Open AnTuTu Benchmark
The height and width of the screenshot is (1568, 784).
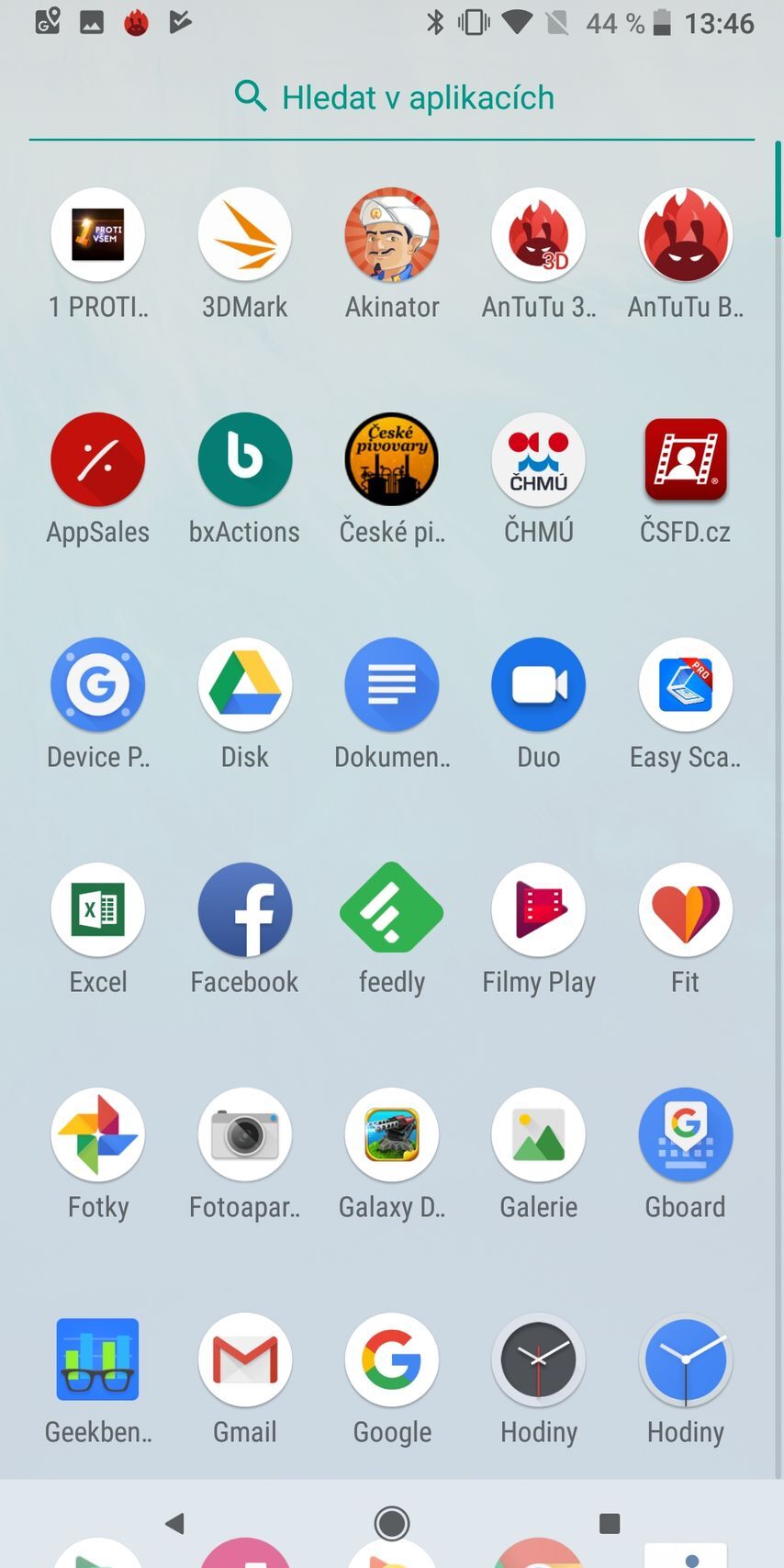click(686, 234)
